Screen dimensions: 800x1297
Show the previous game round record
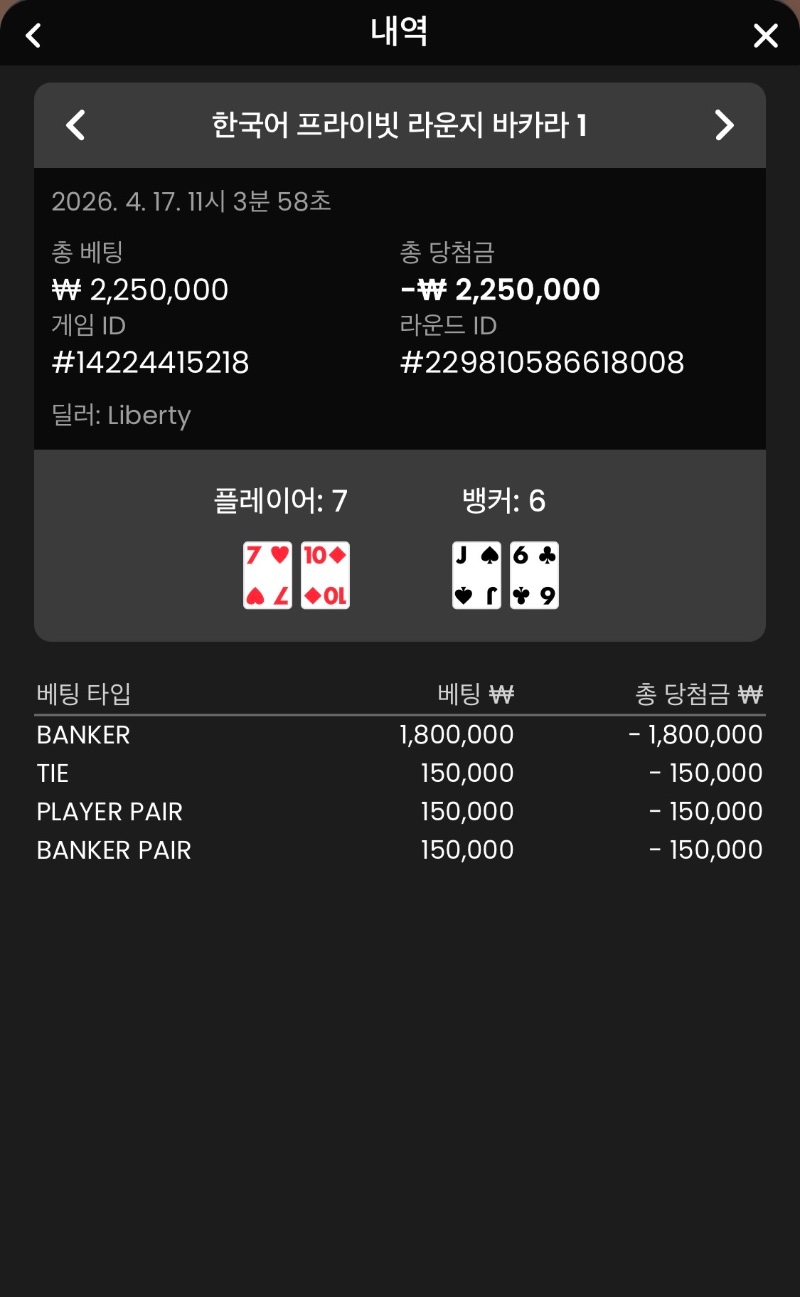pyautogui.click(x=75, y=125)
